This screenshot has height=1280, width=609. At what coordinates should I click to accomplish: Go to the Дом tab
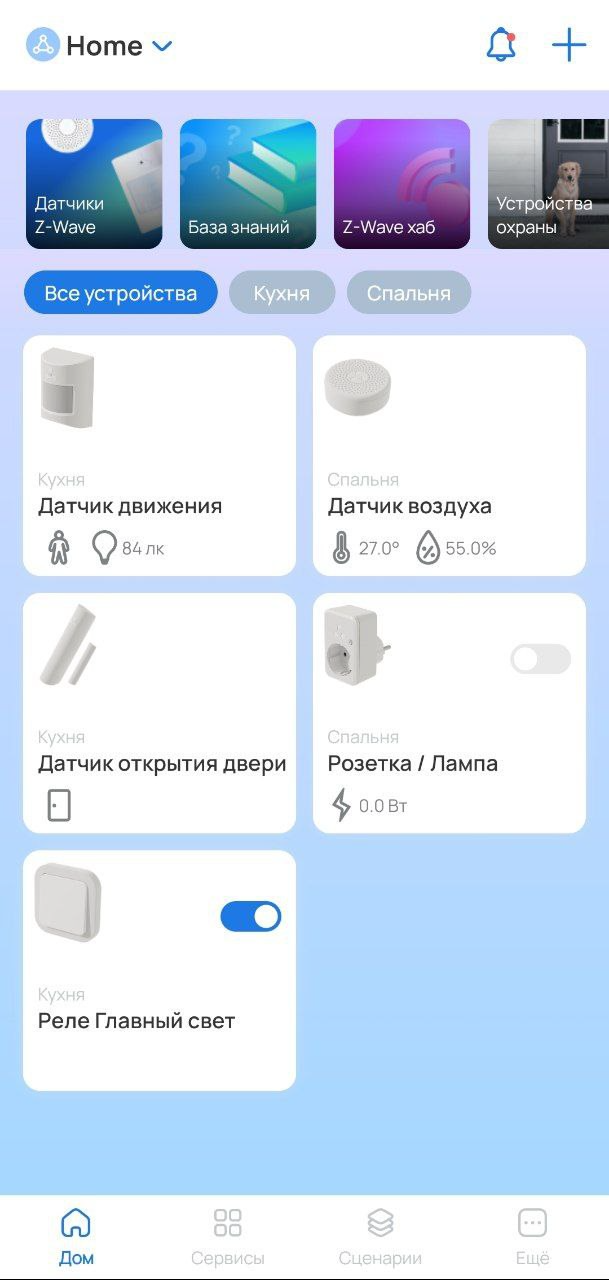(76, 1236)
